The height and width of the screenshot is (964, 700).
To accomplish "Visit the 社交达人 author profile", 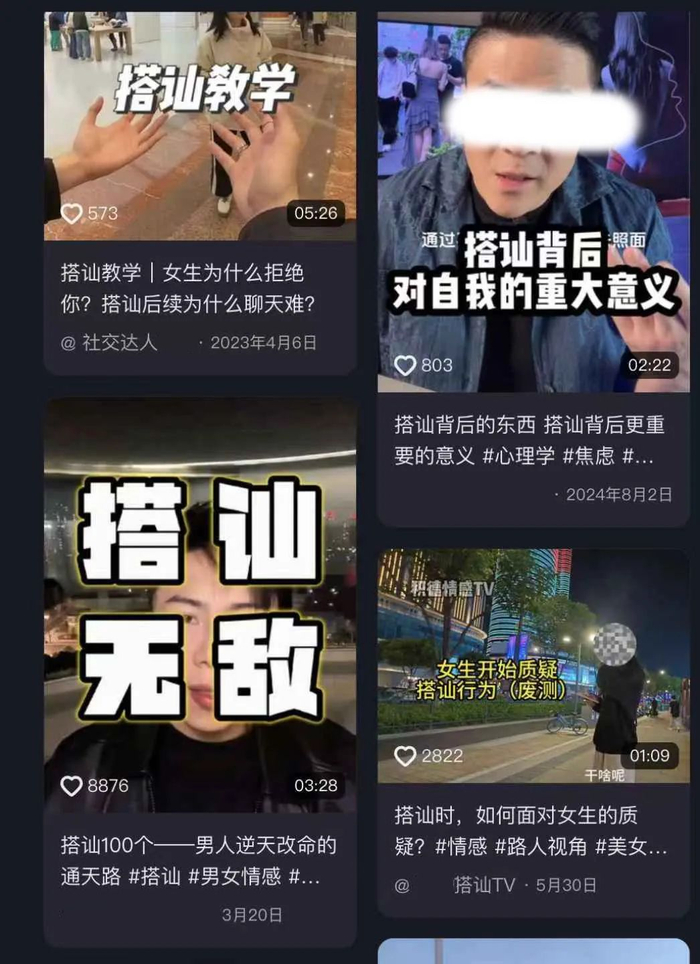I will pos(119,342).
